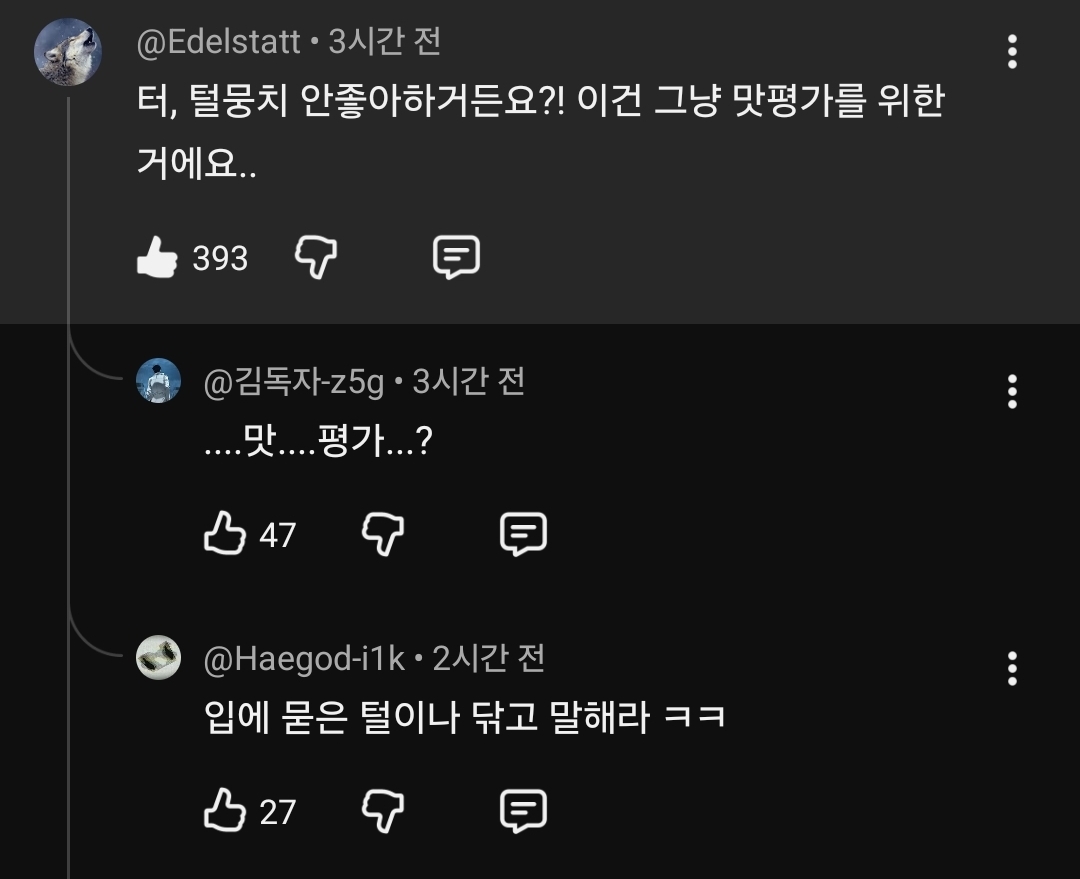This screenshot has height=879, width=1080.
Task: Like the reply by @Haegod-i1k
Action: click(225, 810)
